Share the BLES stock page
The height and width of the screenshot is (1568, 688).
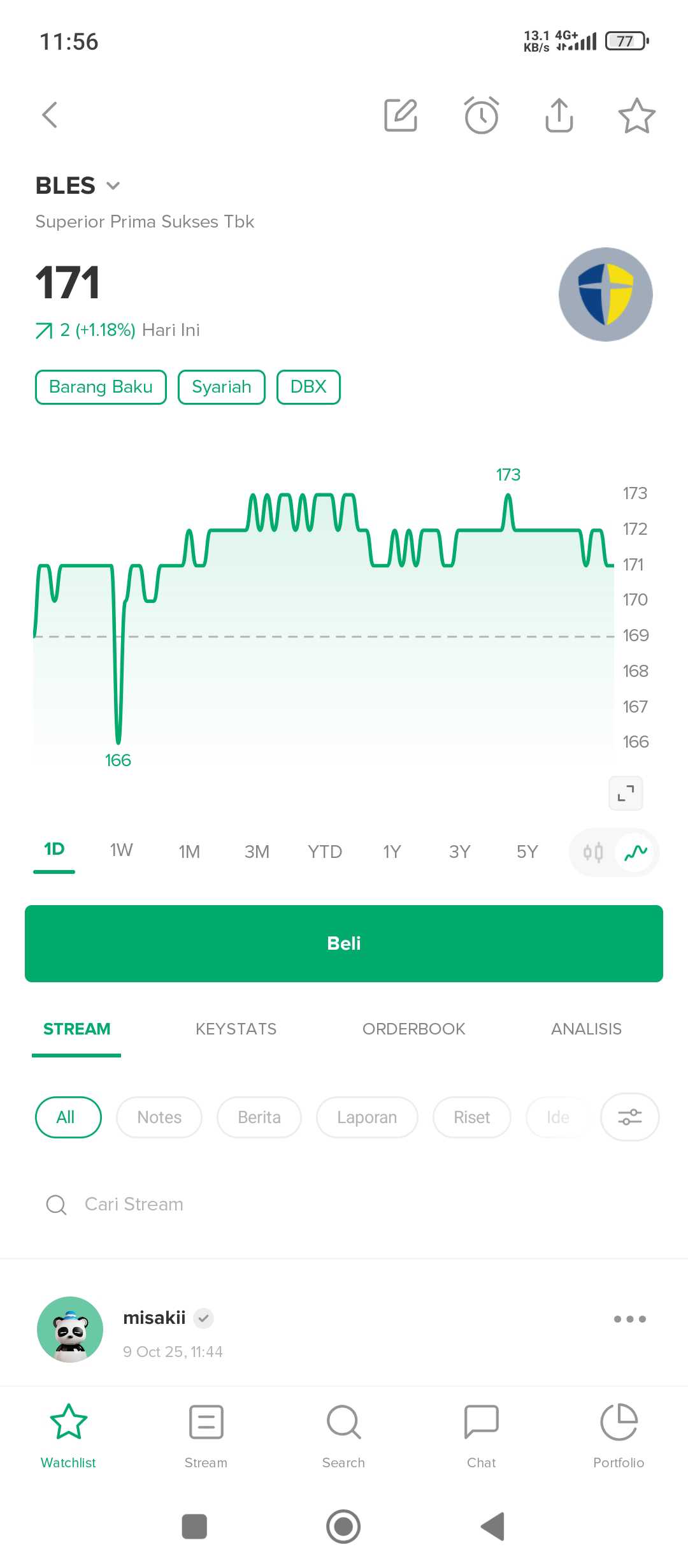coord(559,115)
